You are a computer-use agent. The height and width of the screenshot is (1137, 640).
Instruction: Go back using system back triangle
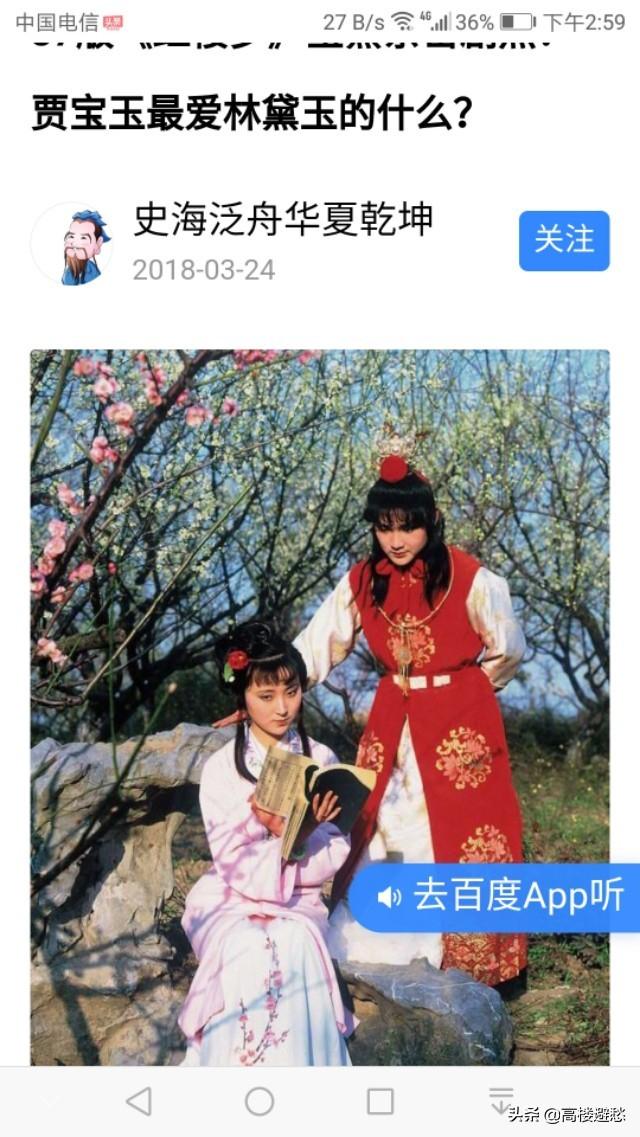tap(138, 1101)
